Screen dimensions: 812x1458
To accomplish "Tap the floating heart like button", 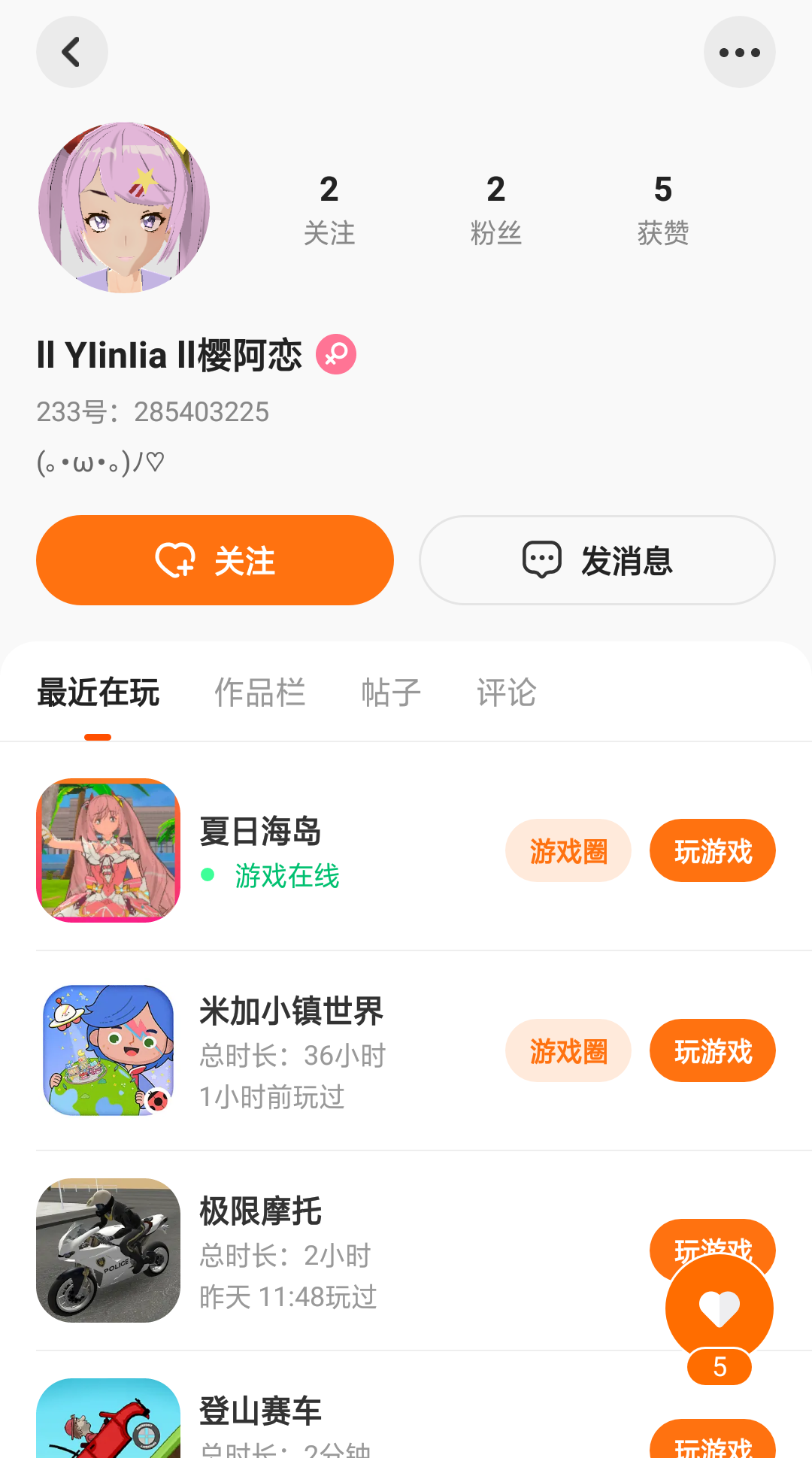I will pyautogui.click(x=720, y=1308).
